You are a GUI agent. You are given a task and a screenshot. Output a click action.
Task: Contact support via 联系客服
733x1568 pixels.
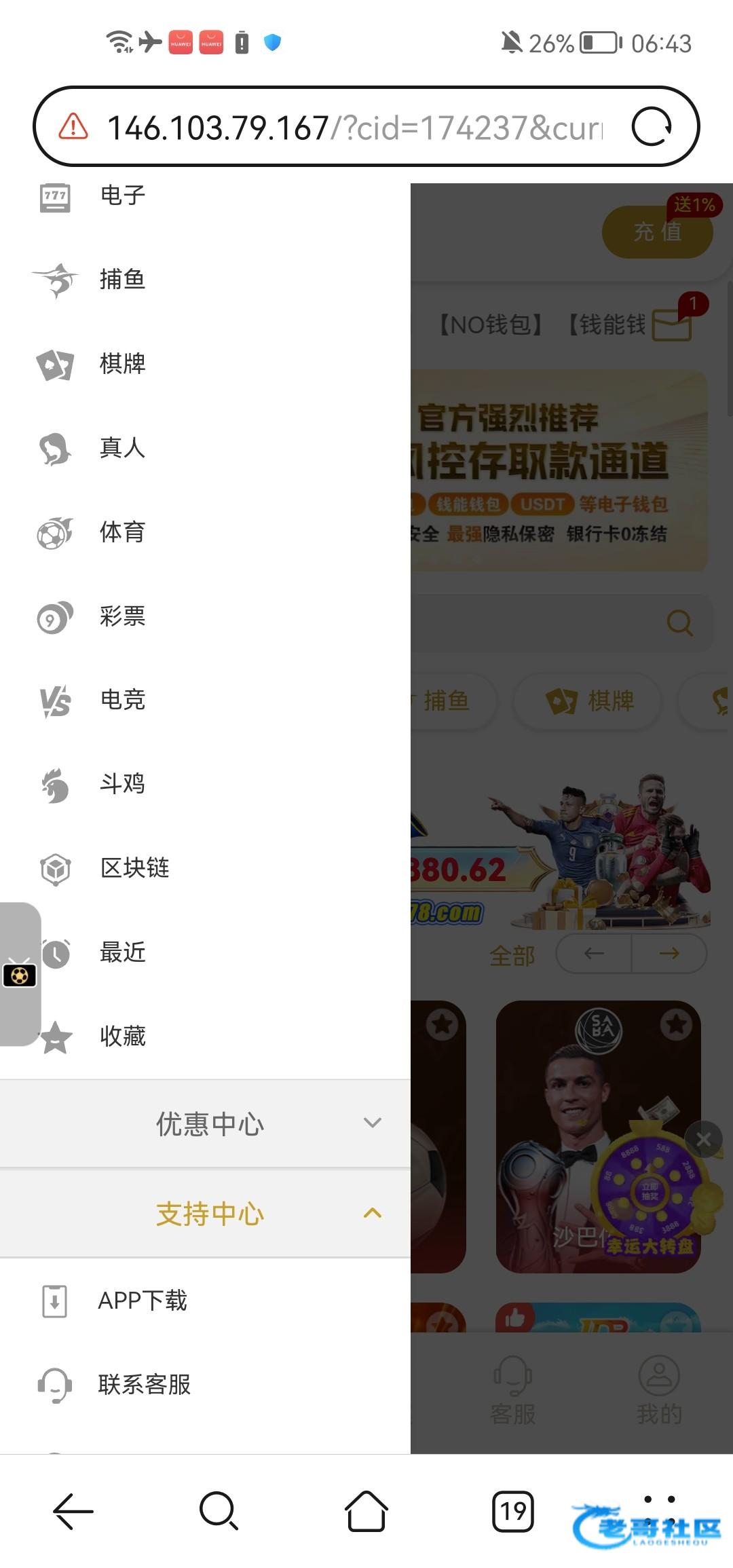(x=144, y=1385)
